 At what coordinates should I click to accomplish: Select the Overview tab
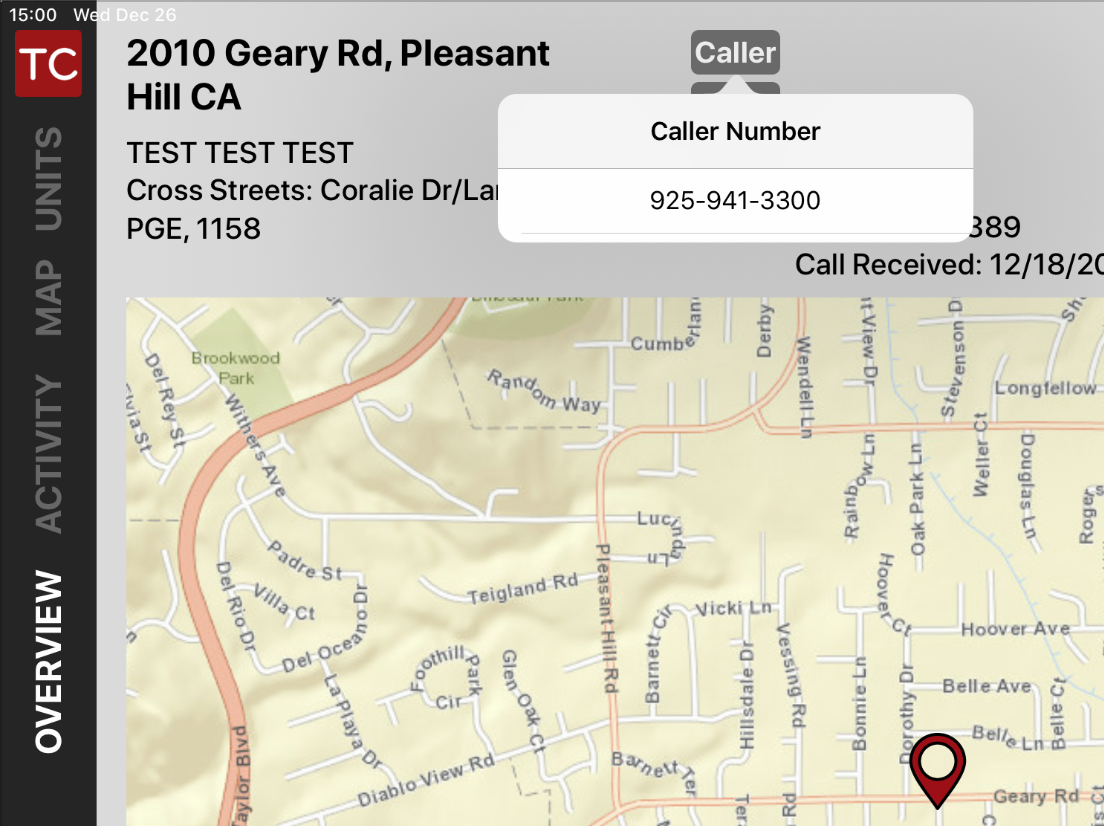(48, 661)
